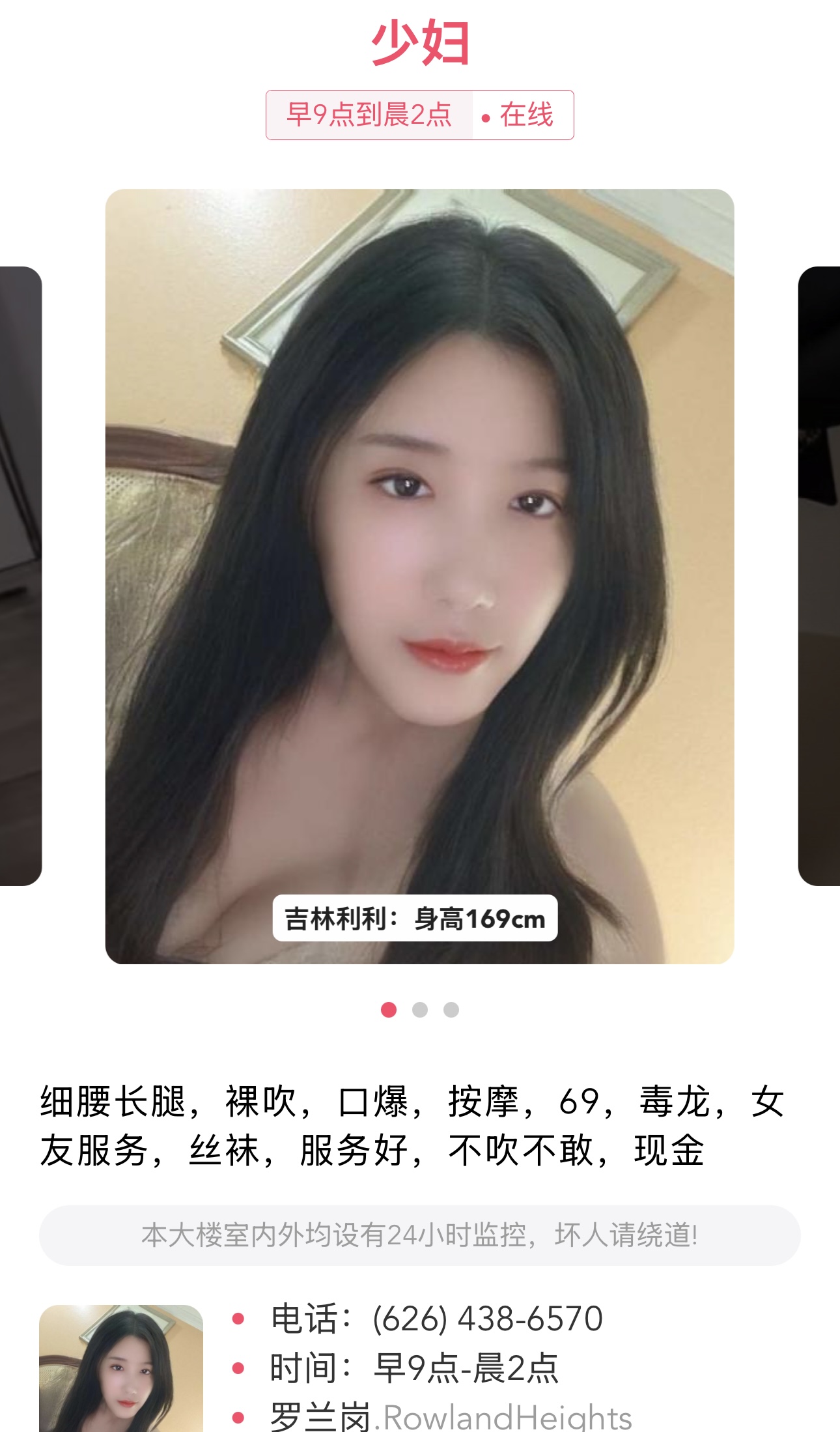Call the phone number (626) 438-6570
Image resolution: width=840 pixels, height=1432 pixels.
coord(487,1319)
